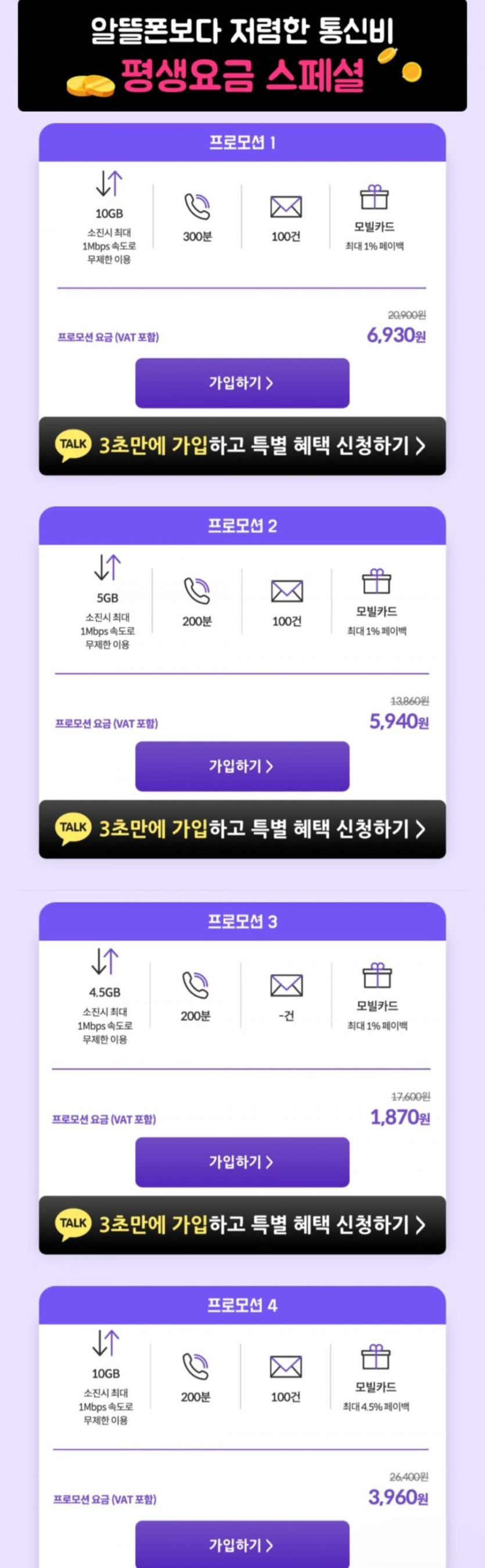Screen dimensions: 485x1568
Task: Select 가입하기 for the 1,870원 프로모션 3 plan
Action: [242, 1161]
